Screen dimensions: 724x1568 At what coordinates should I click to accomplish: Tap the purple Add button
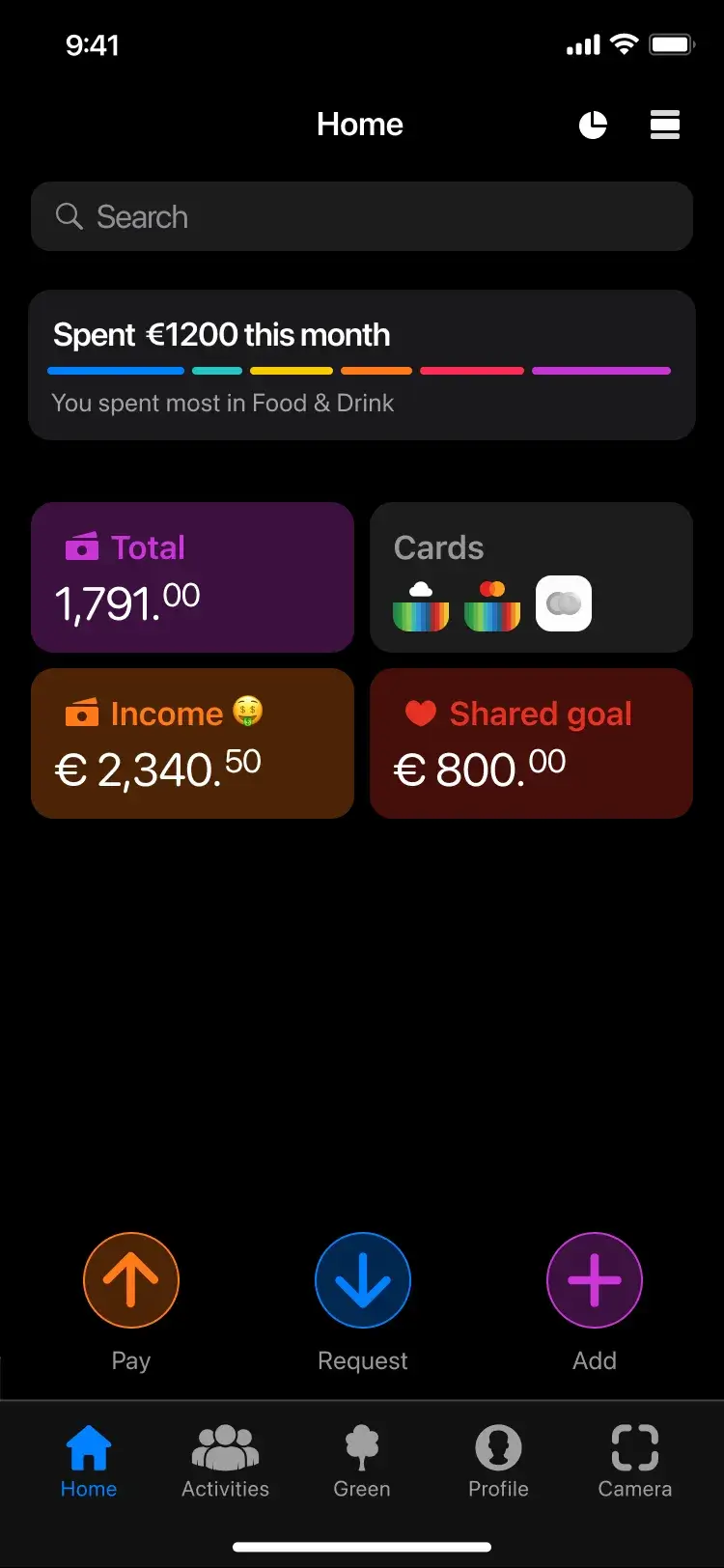(595, 1280)
